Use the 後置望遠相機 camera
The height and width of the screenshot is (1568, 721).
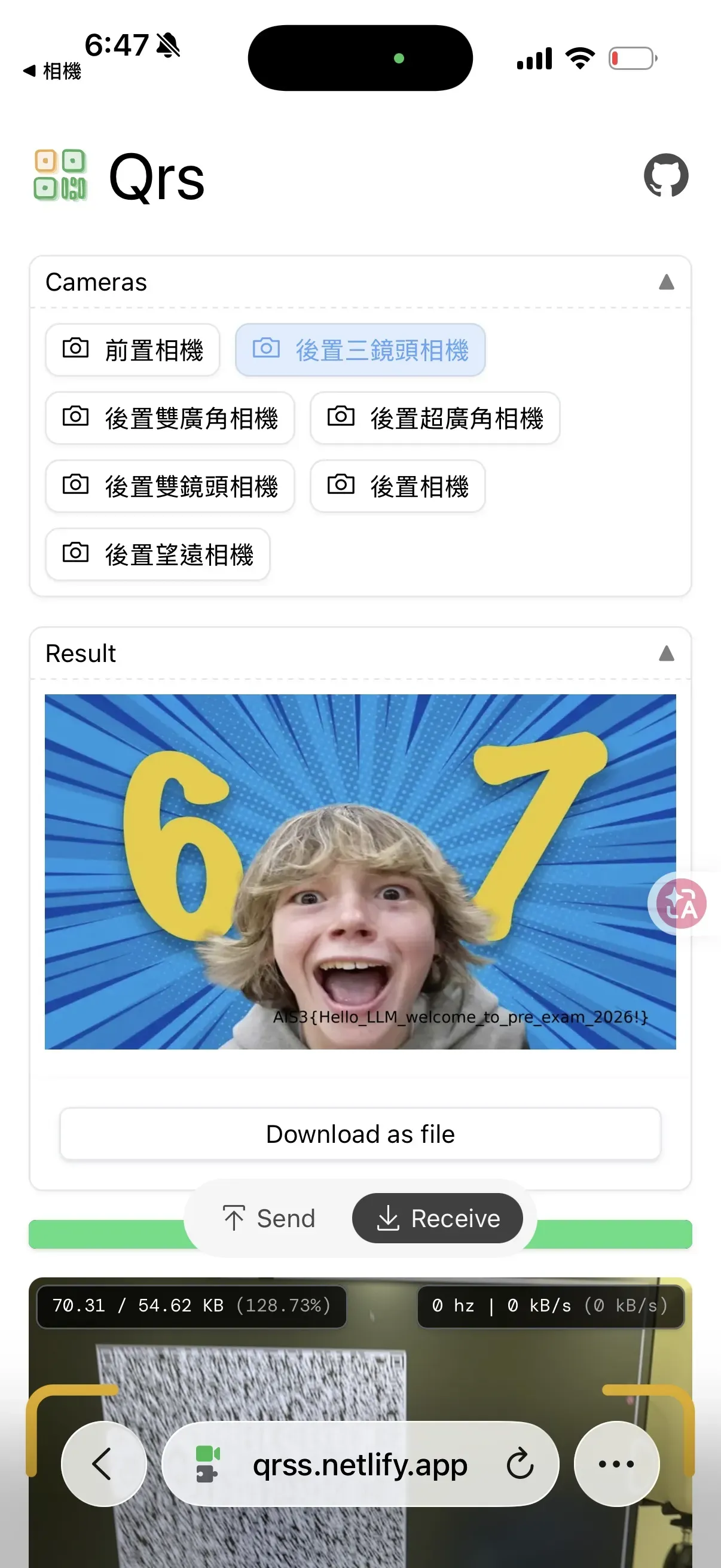tap(158, 554)
